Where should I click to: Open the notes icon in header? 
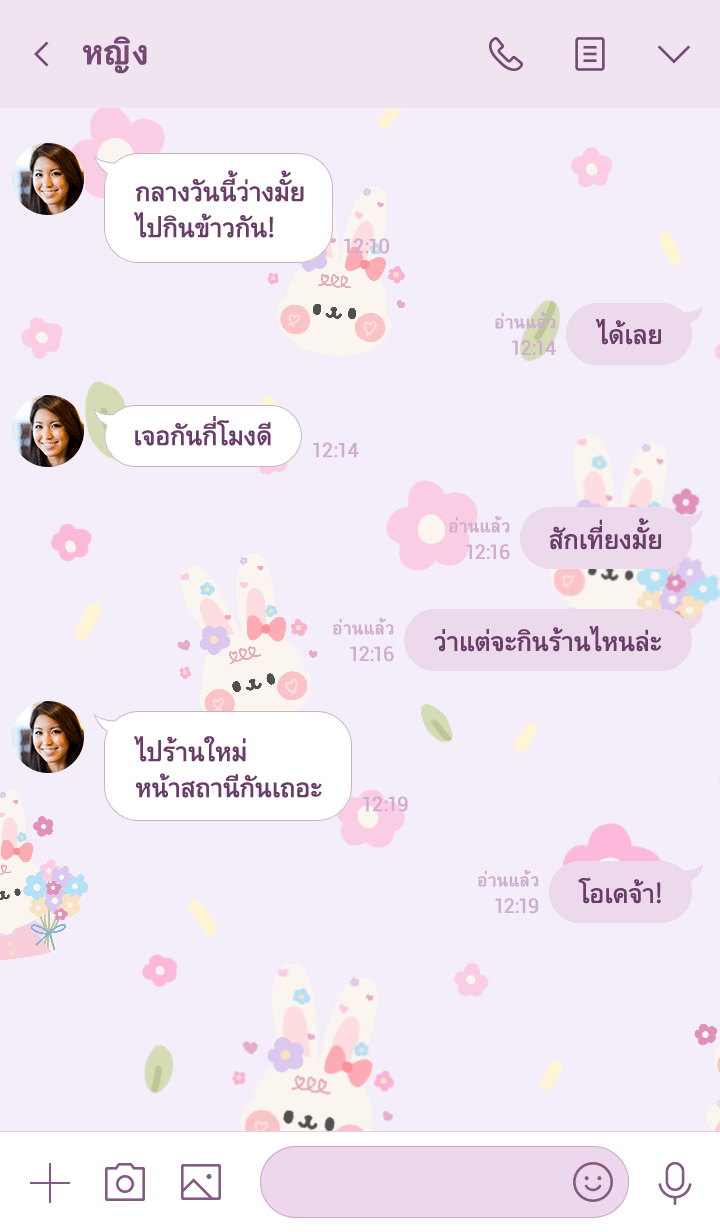[x=590, y=54]
